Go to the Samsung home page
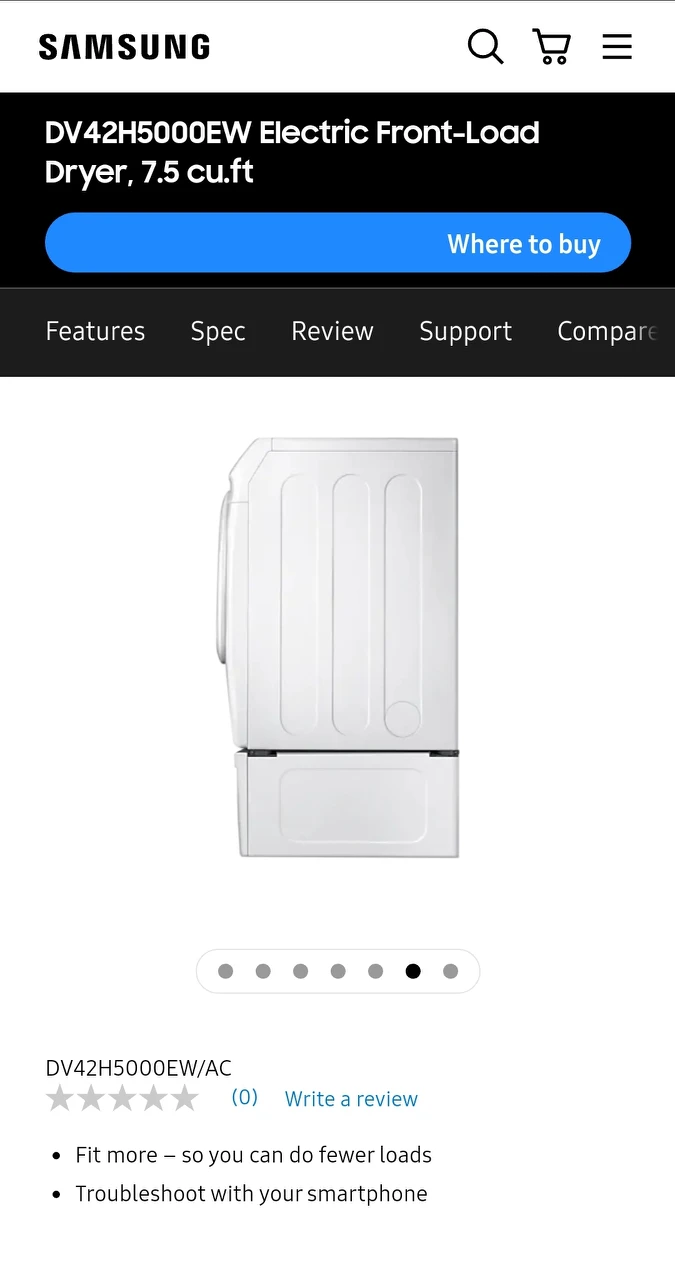This screenshot has width=675, height=1270. (x=124, y=47)
